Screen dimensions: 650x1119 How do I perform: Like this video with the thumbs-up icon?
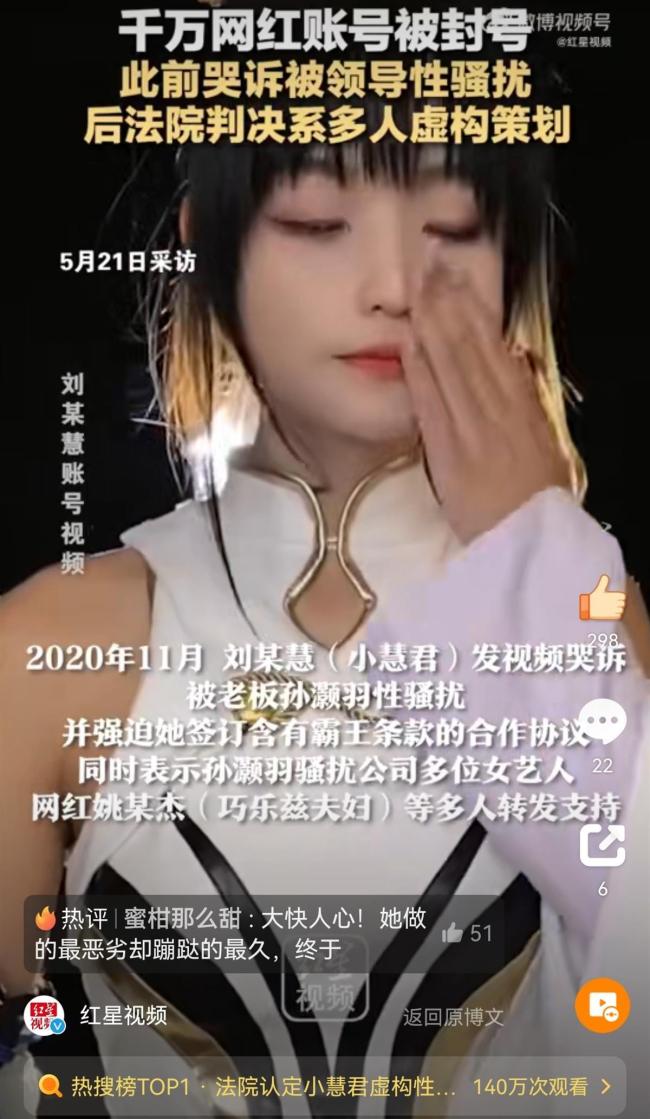[602, 600]
